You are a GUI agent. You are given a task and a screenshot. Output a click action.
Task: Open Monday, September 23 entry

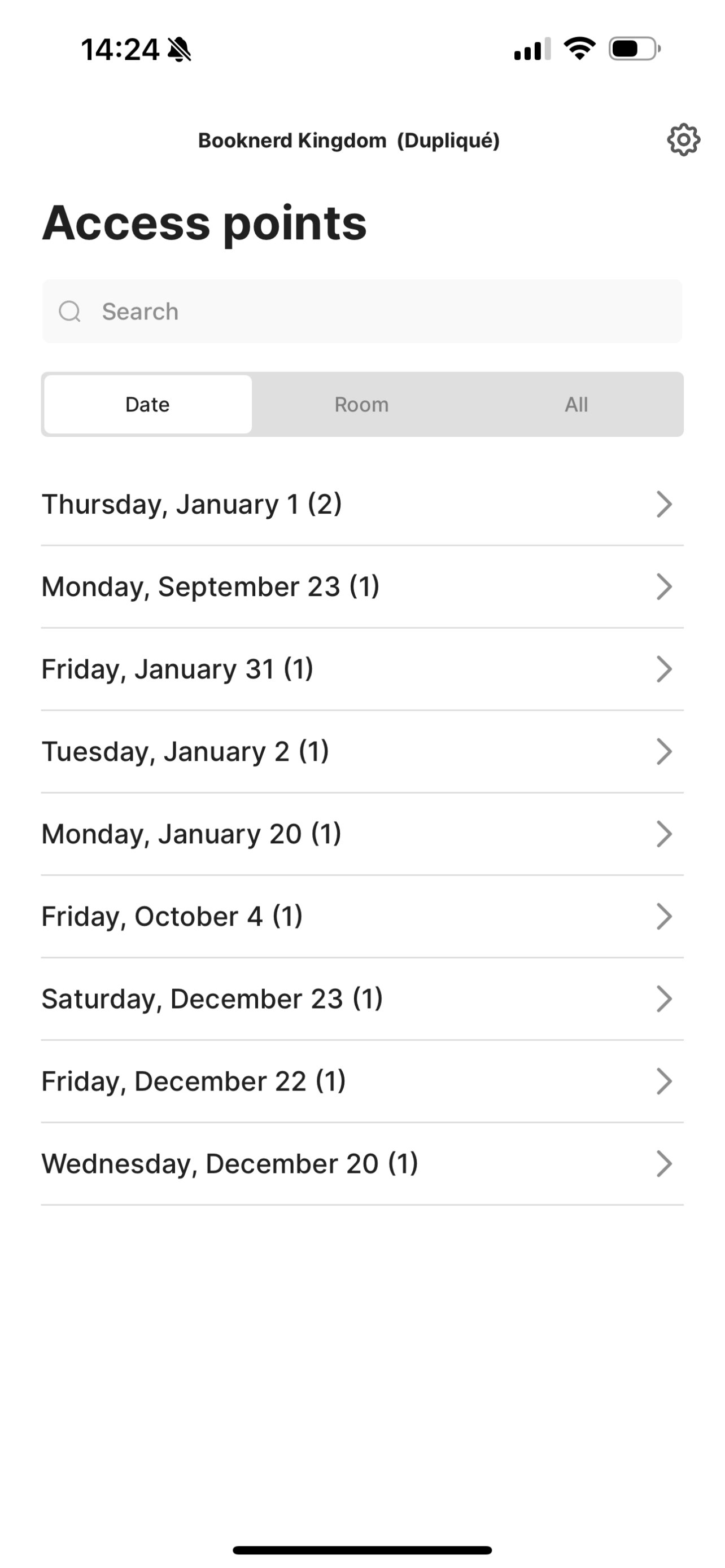pos(361,587)
